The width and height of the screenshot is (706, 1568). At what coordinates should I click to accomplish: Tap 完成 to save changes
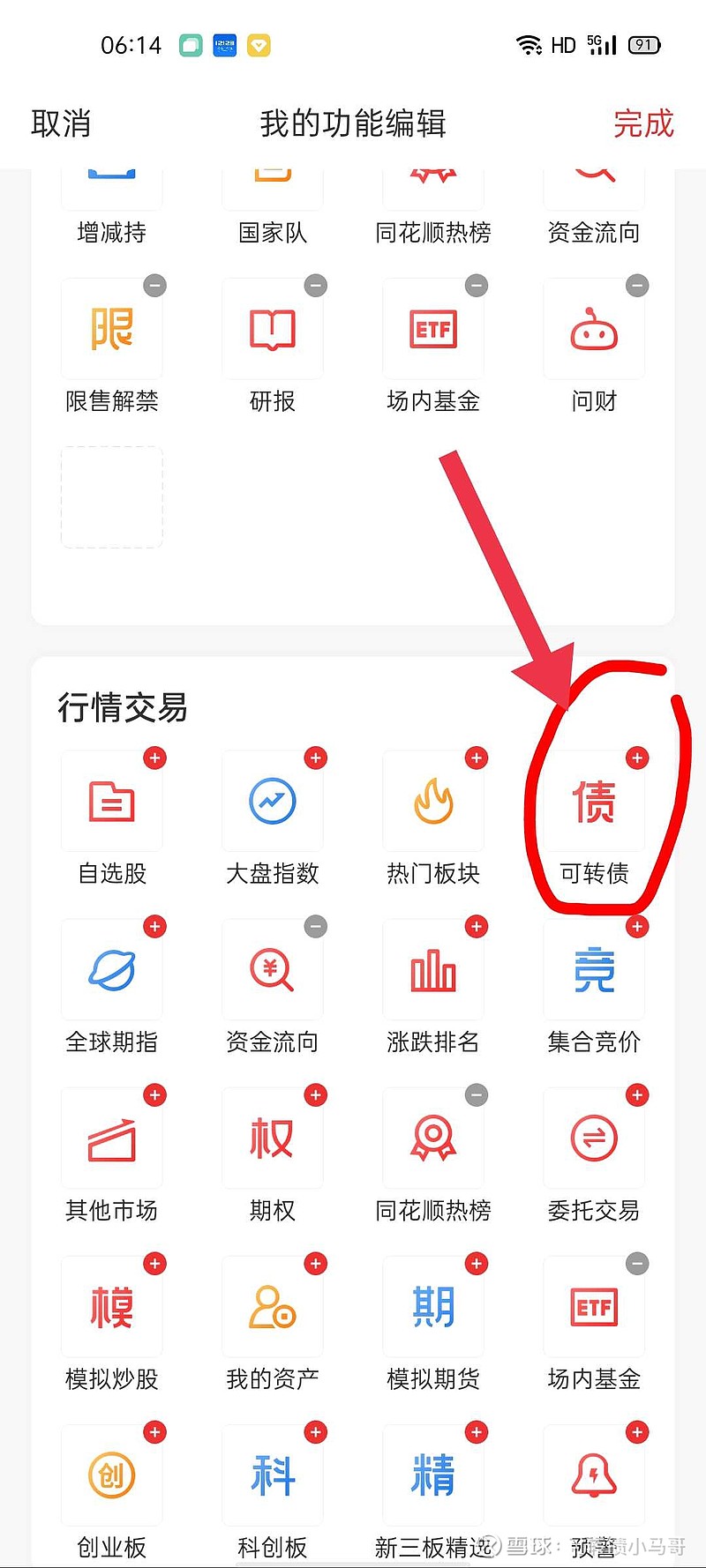point(643,123)
